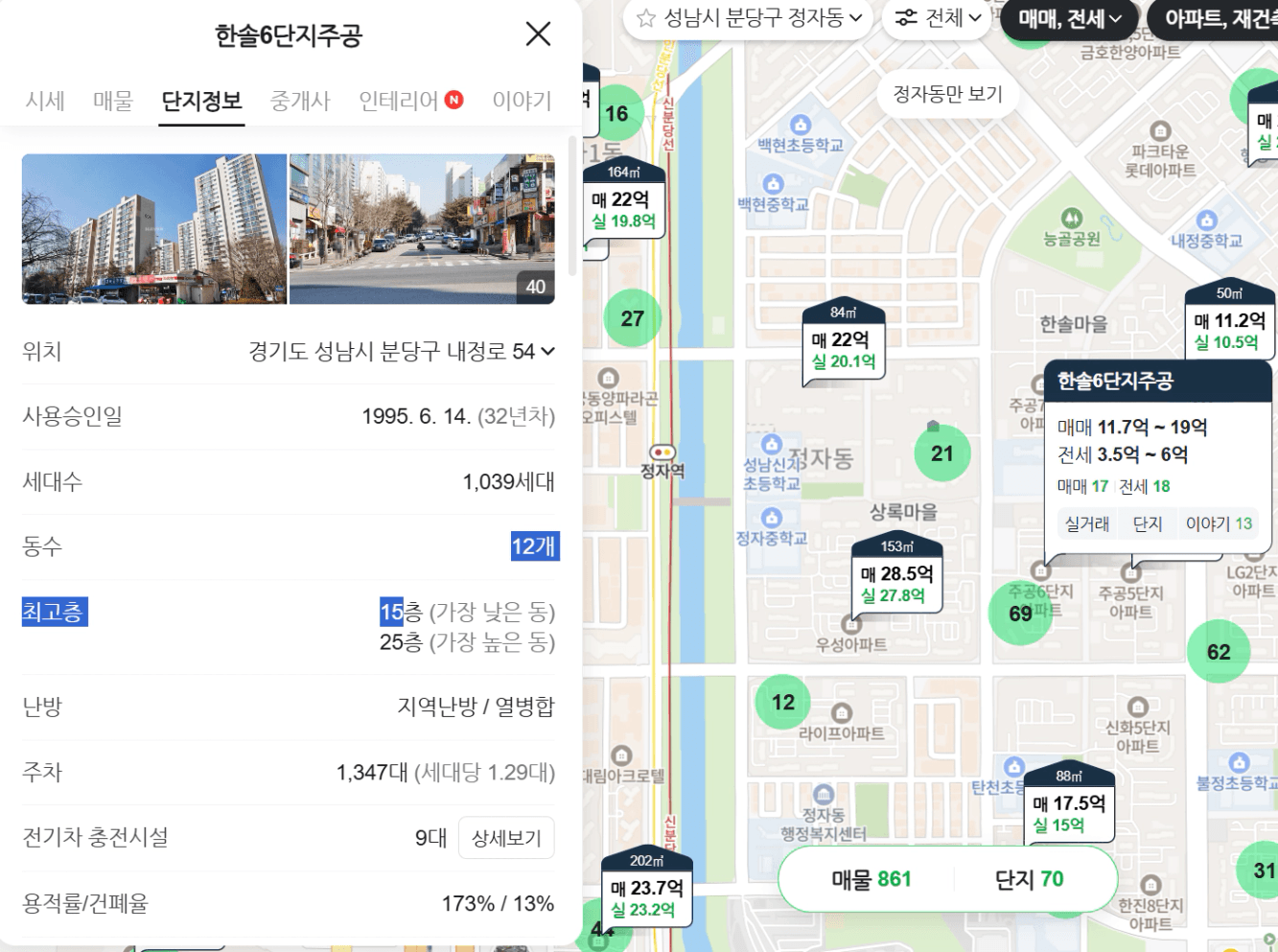Tap 상세보기 for EV charging facilities
This screenshot has height=952, width=1278.
[x=506, y=838]
